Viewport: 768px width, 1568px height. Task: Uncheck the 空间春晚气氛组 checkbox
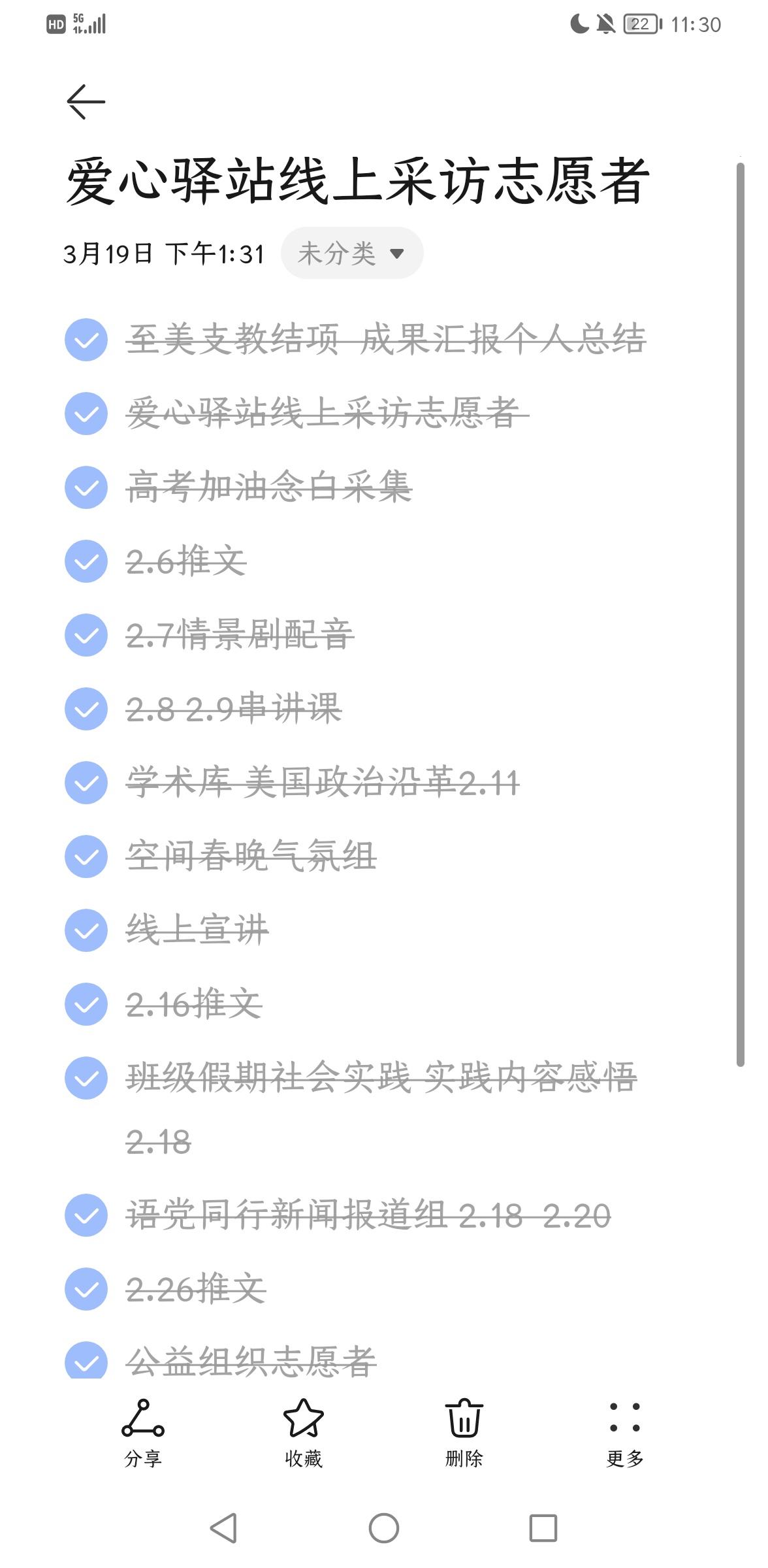[86, 857]
